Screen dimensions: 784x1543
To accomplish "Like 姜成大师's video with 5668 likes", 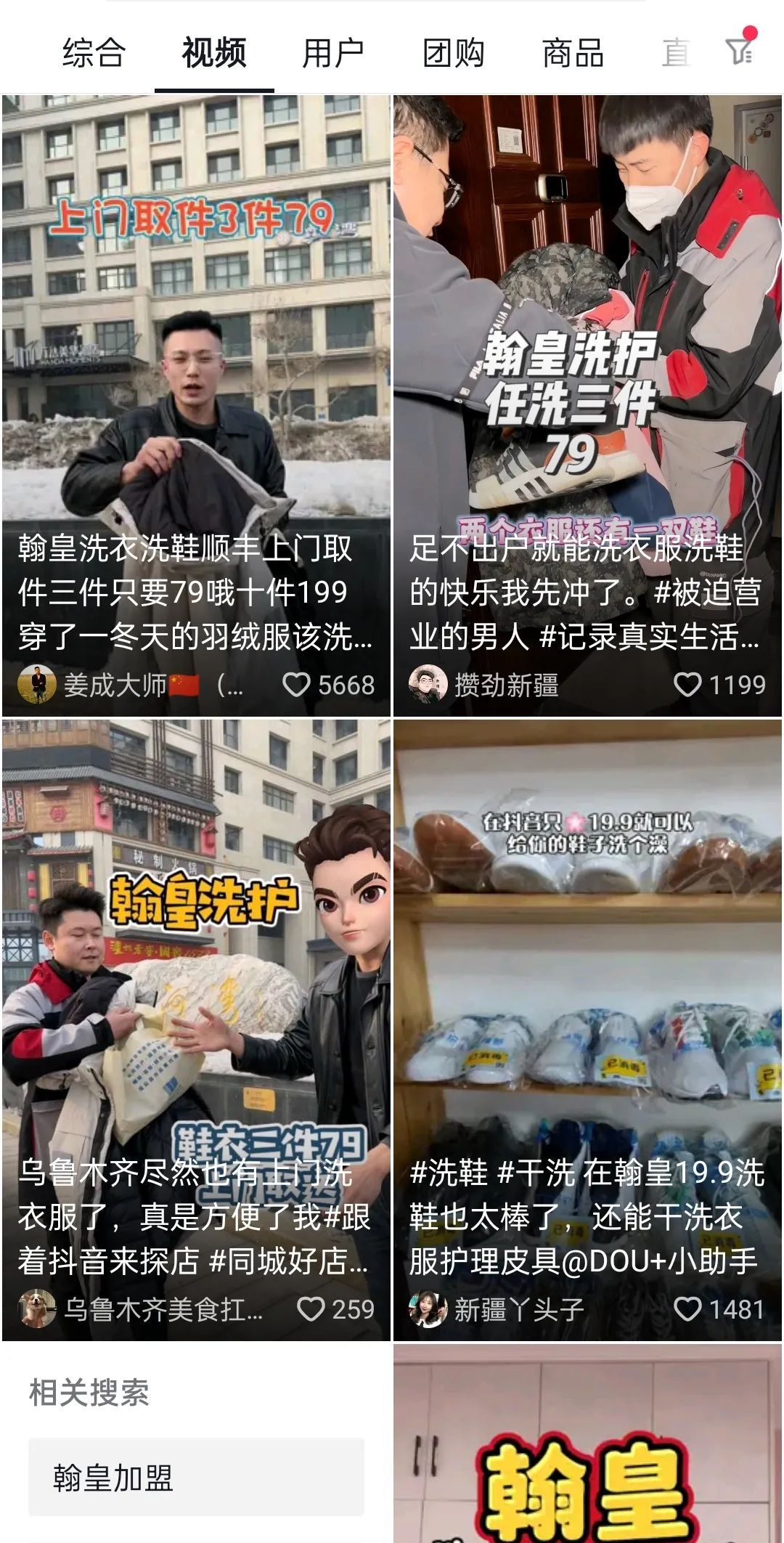I will pos(296,685).
